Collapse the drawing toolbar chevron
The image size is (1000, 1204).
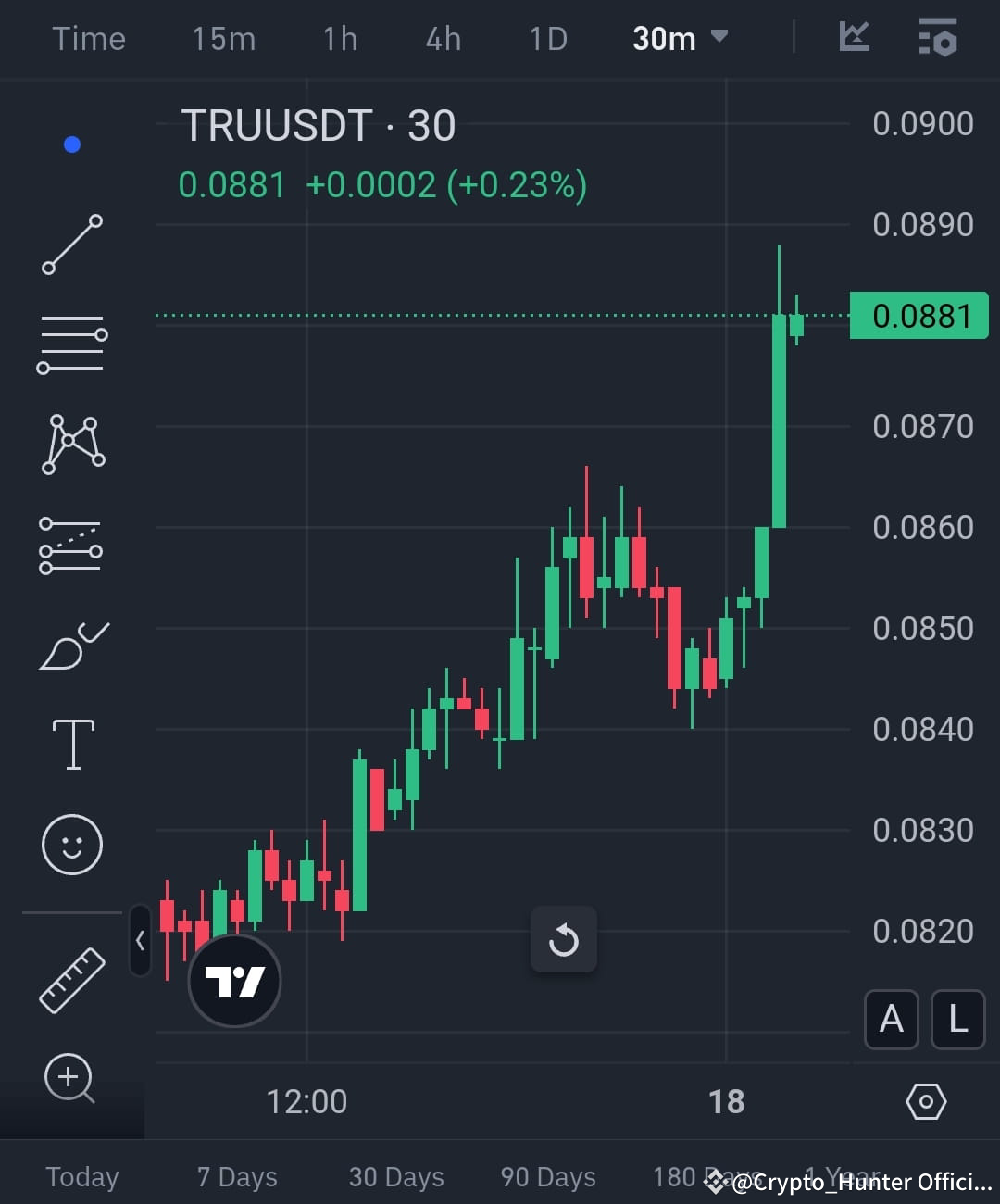coord(140,941)
